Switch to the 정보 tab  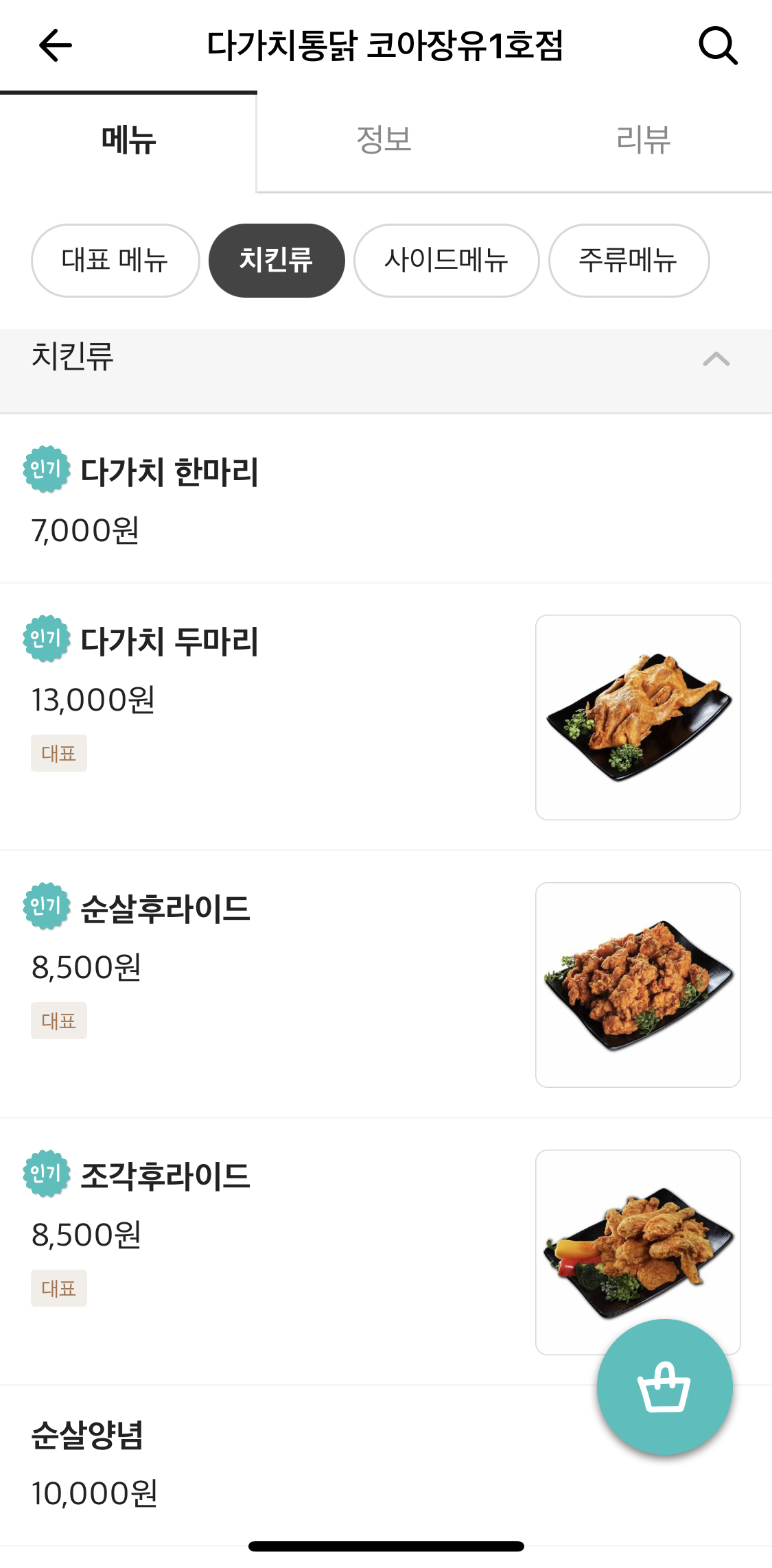pyautogui.click(x=384, y=140)
